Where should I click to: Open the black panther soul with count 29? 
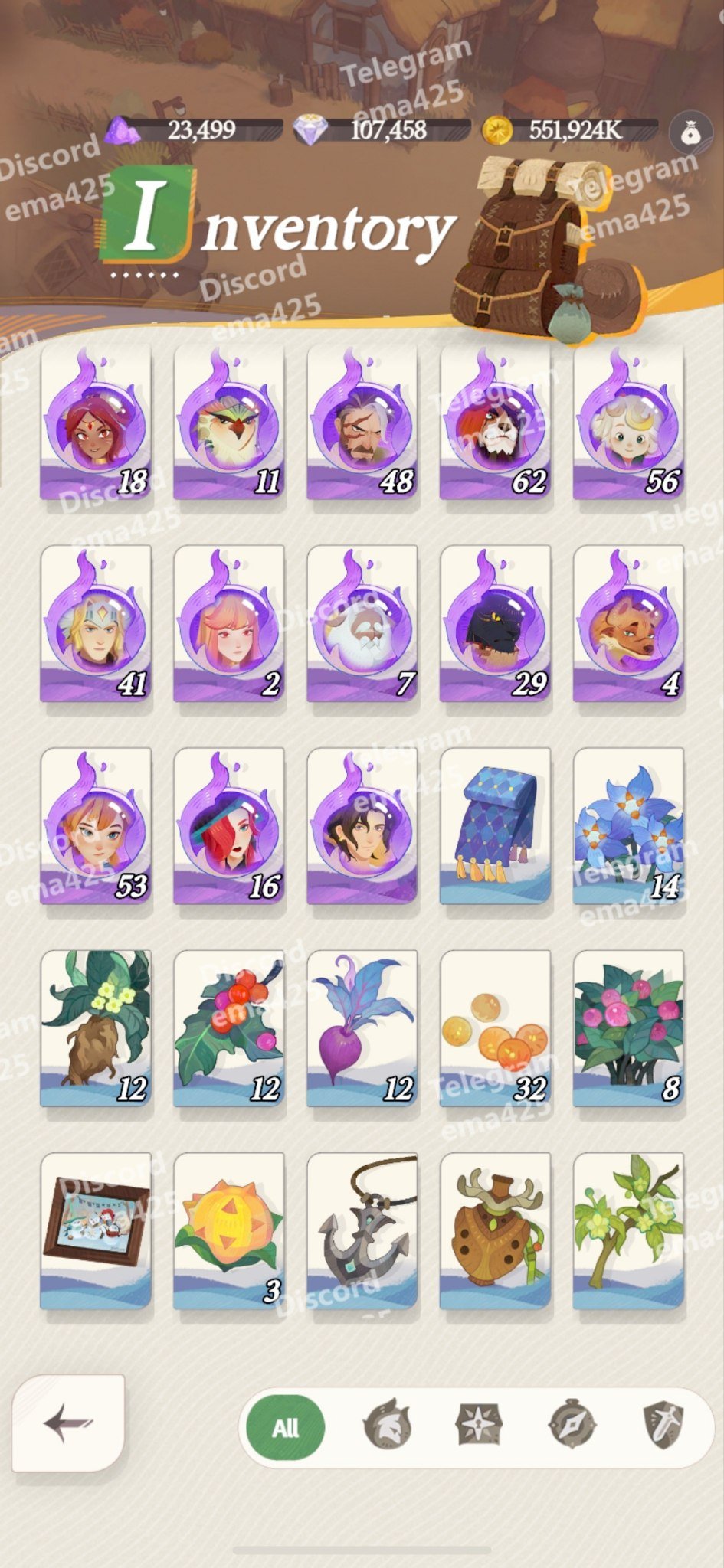pyautogui.click(x=495, y=624)
